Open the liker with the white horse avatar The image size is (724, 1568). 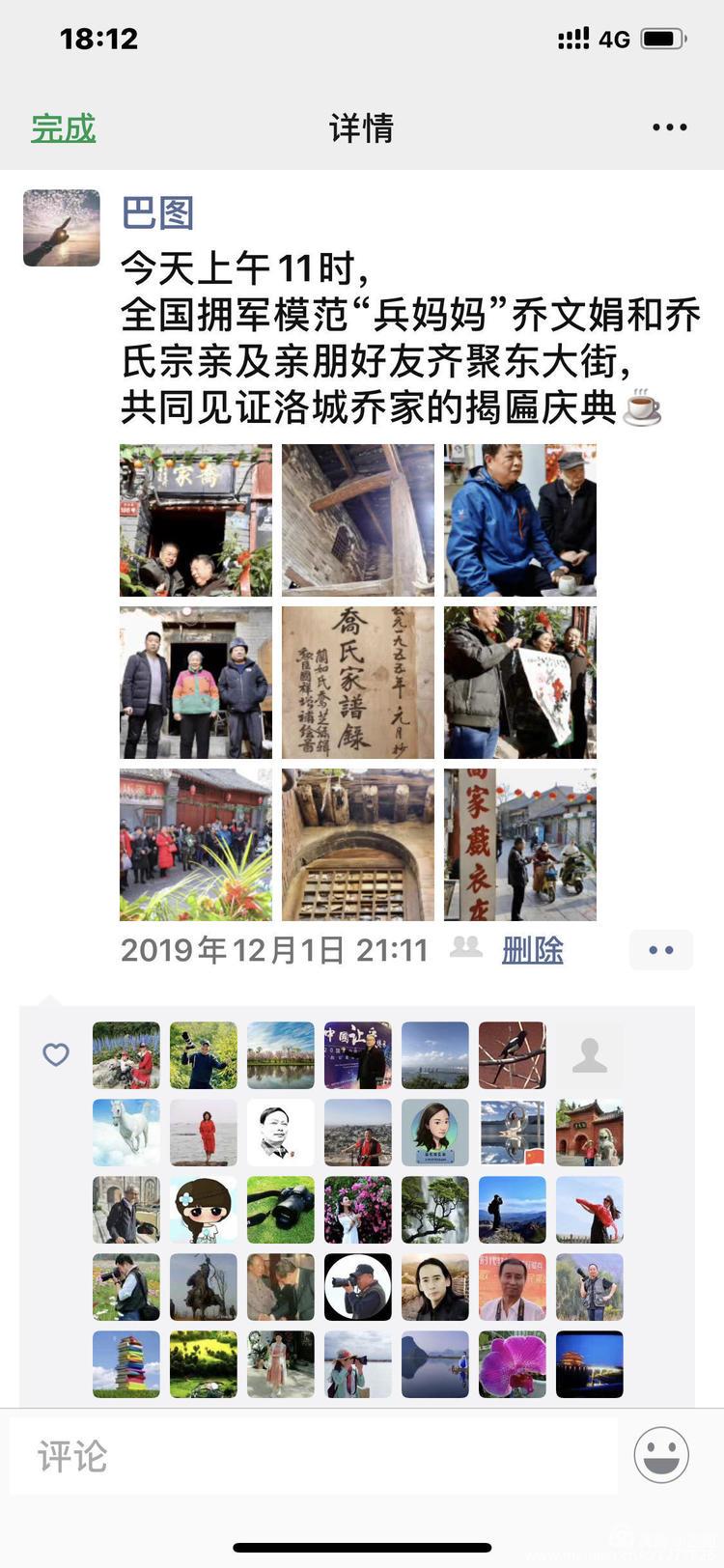(x=126, y=1133)
